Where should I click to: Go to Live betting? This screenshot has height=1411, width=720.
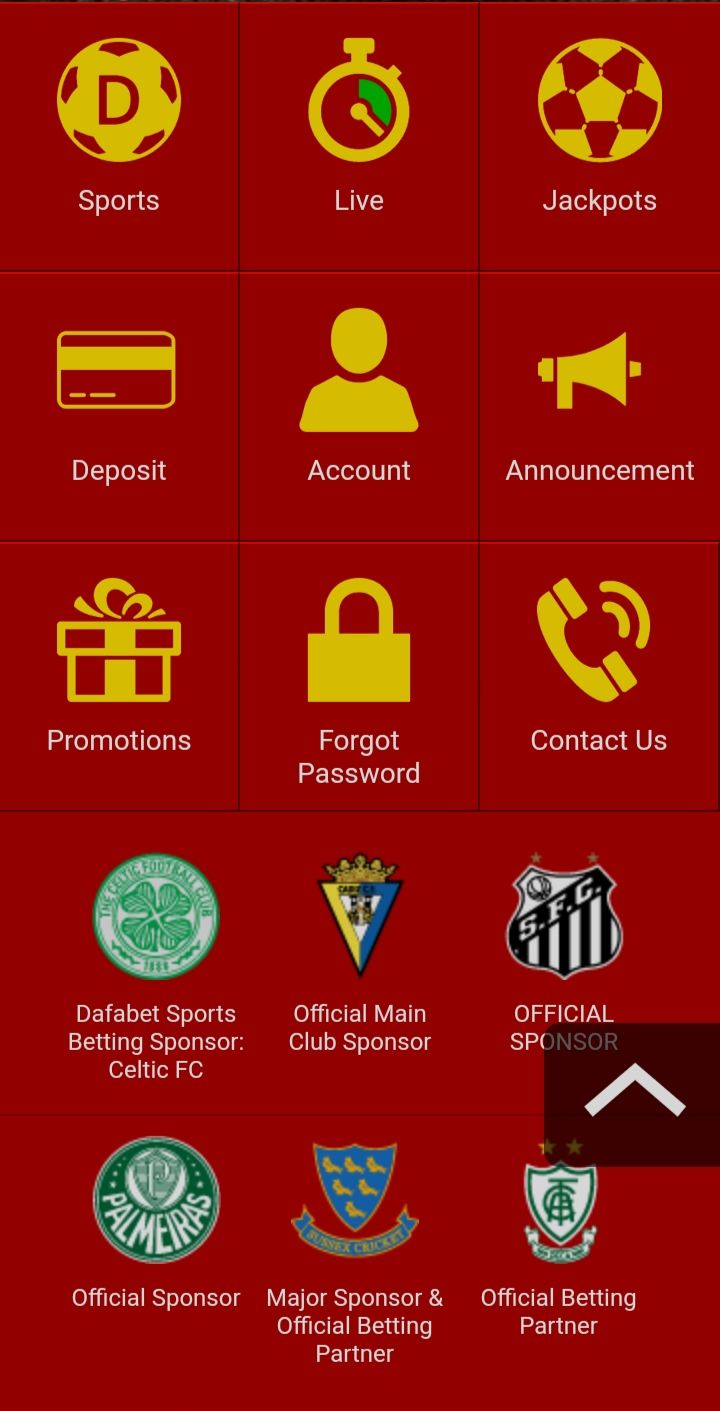359,136
